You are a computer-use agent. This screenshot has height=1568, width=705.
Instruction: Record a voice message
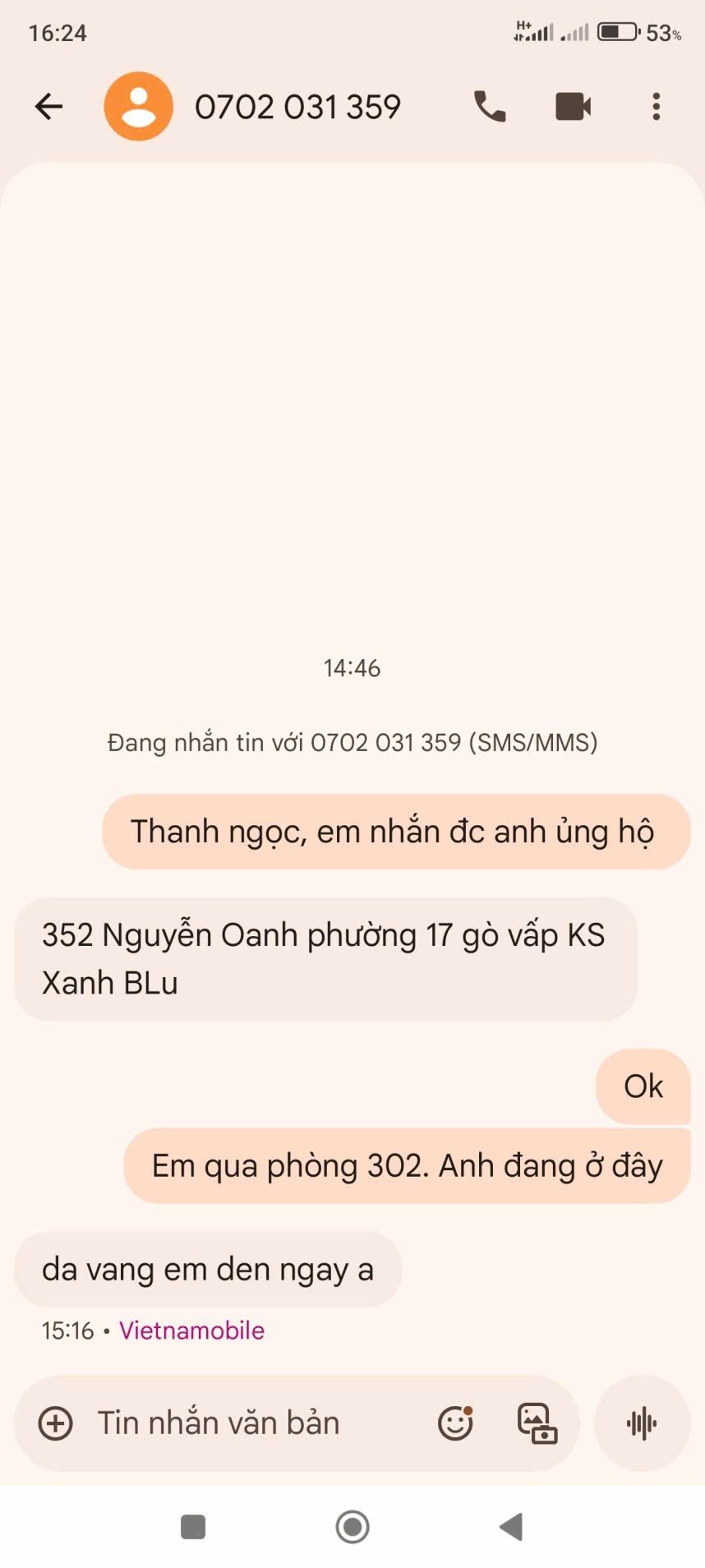pyautogui.click(x=642, y=1423)
